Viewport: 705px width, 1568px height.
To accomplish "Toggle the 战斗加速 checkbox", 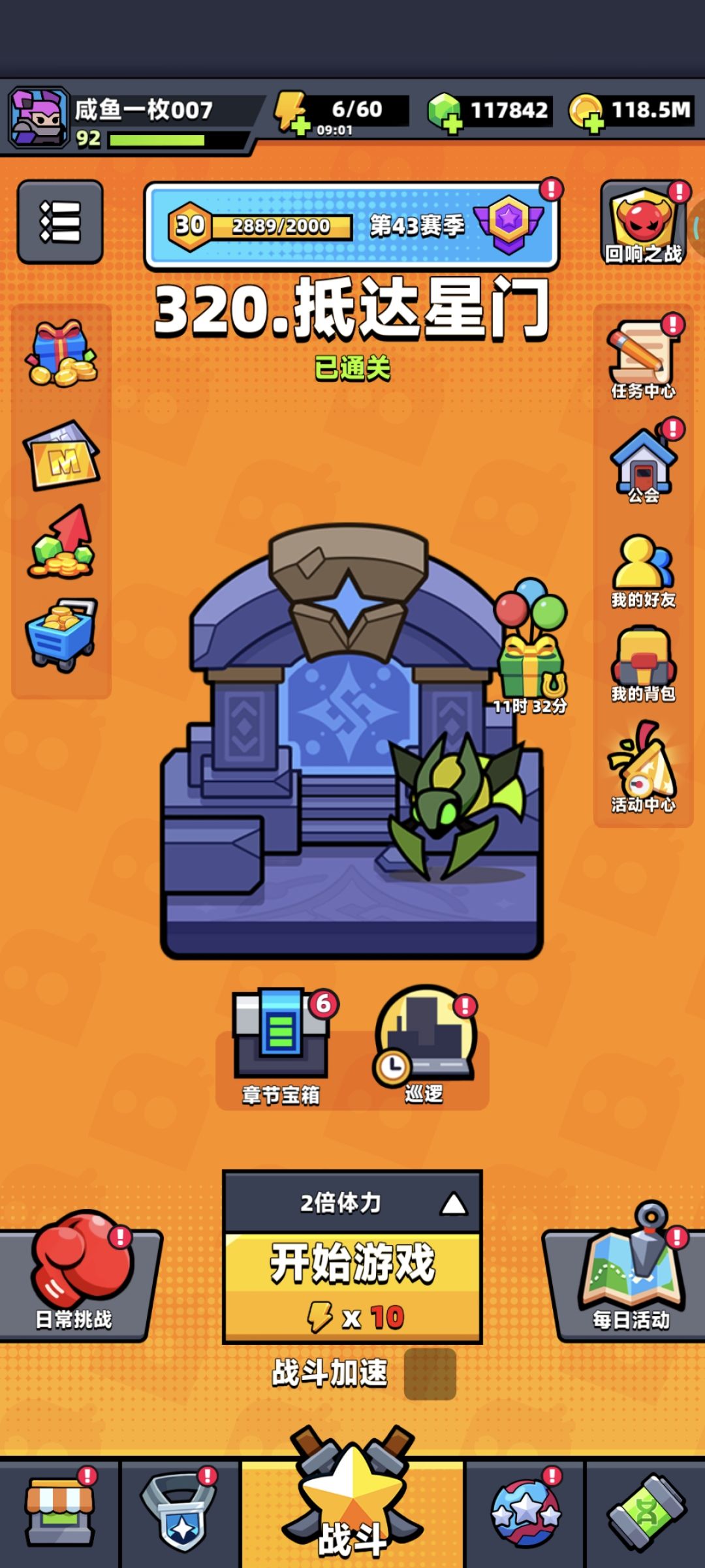I will 430,1374.
